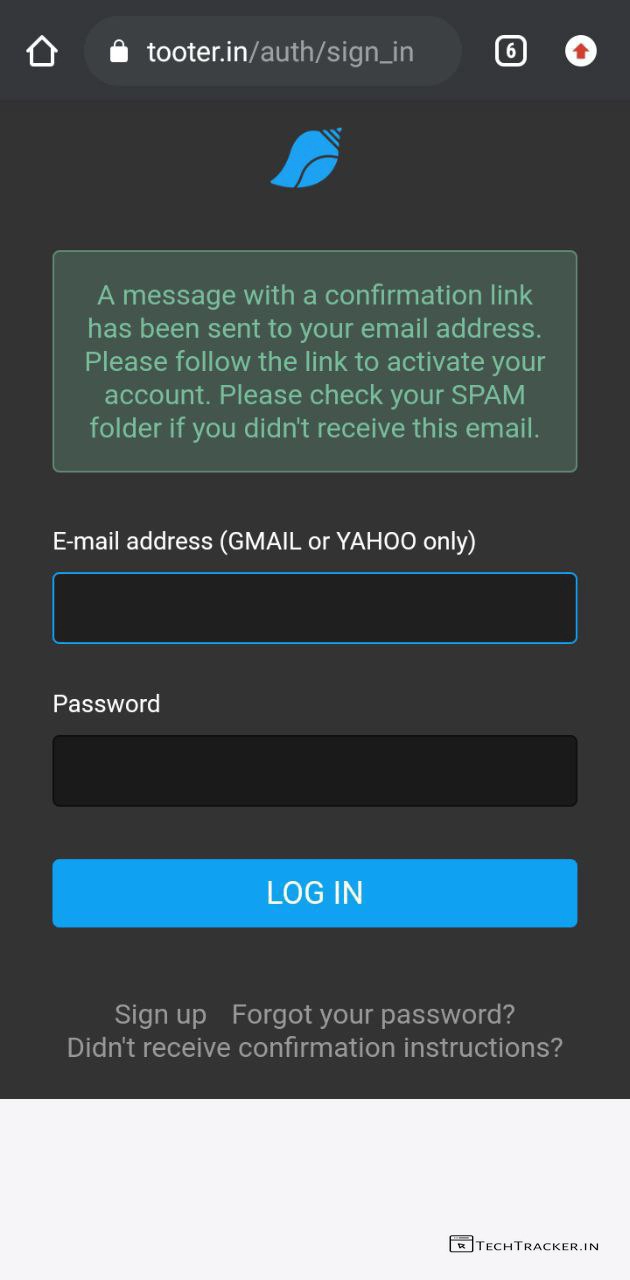
Task: Follow the Forgot your password link
Action: (373, 1014)
